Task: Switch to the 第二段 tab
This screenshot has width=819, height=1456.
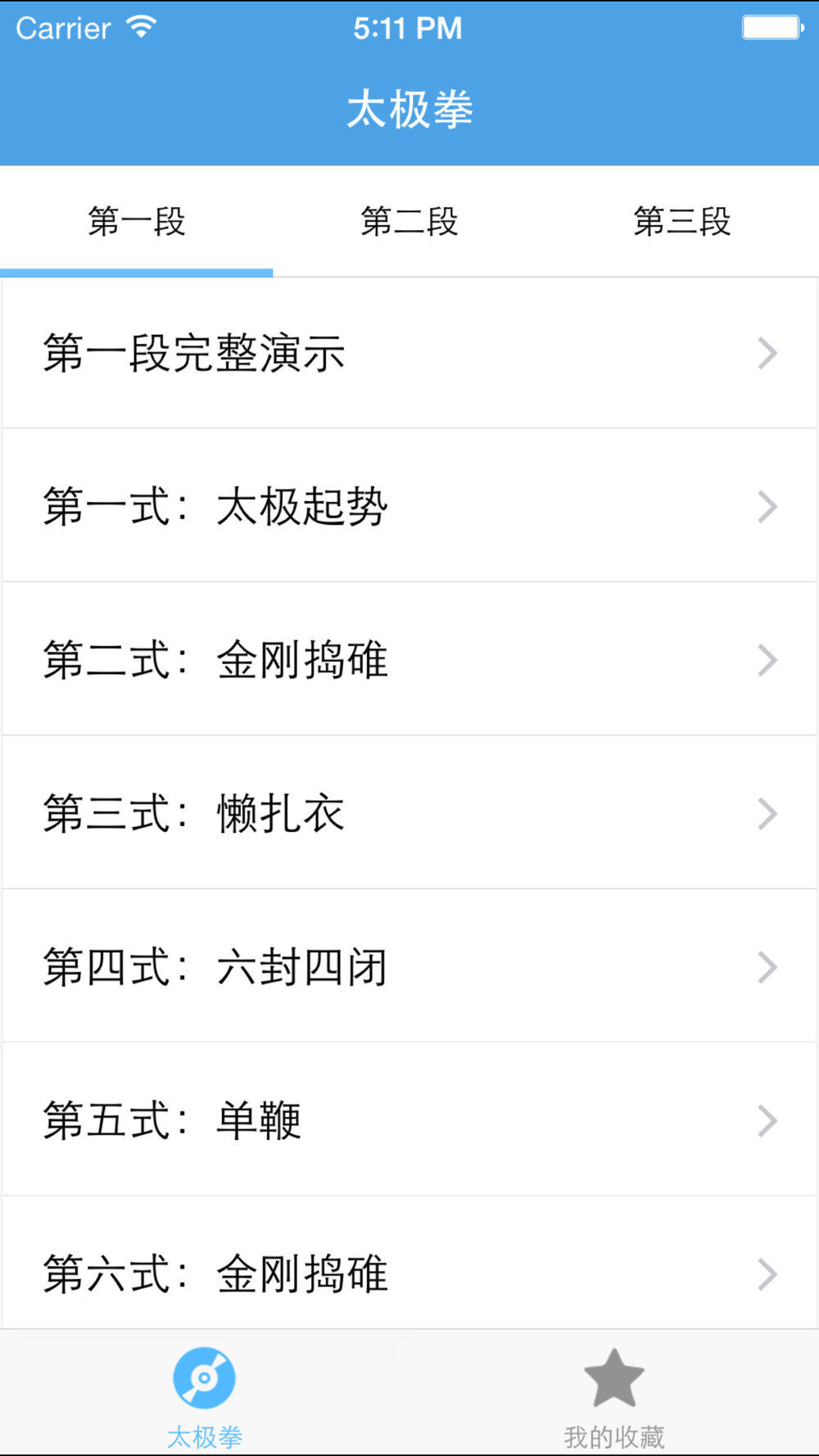Action: coord(409,221)
